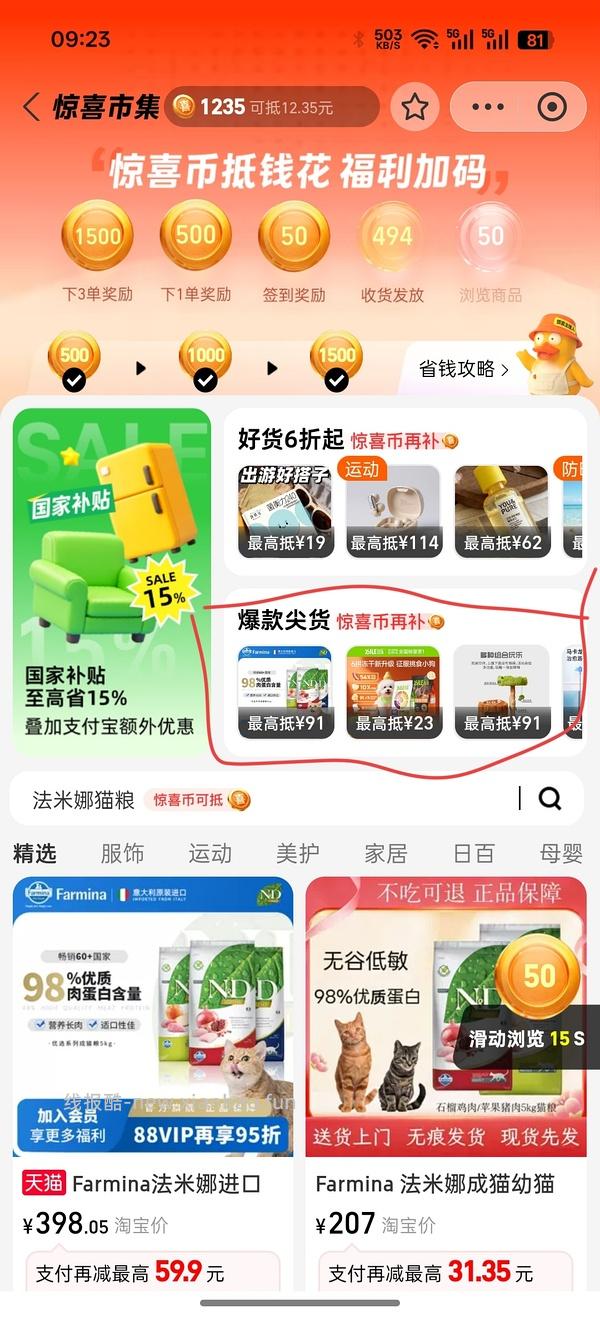Go back from 惊喜市集
This screenshot has width=600, height=1318.
pos(32,107)
